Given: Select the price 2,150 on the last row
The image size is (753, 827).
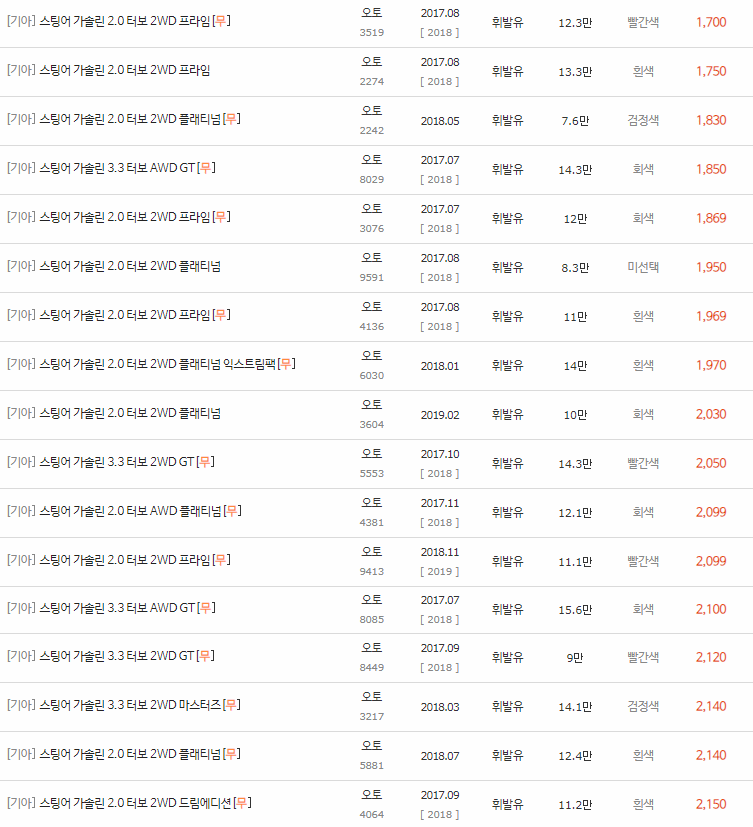Looking at the screenshot, I should [x=713, y=805].
